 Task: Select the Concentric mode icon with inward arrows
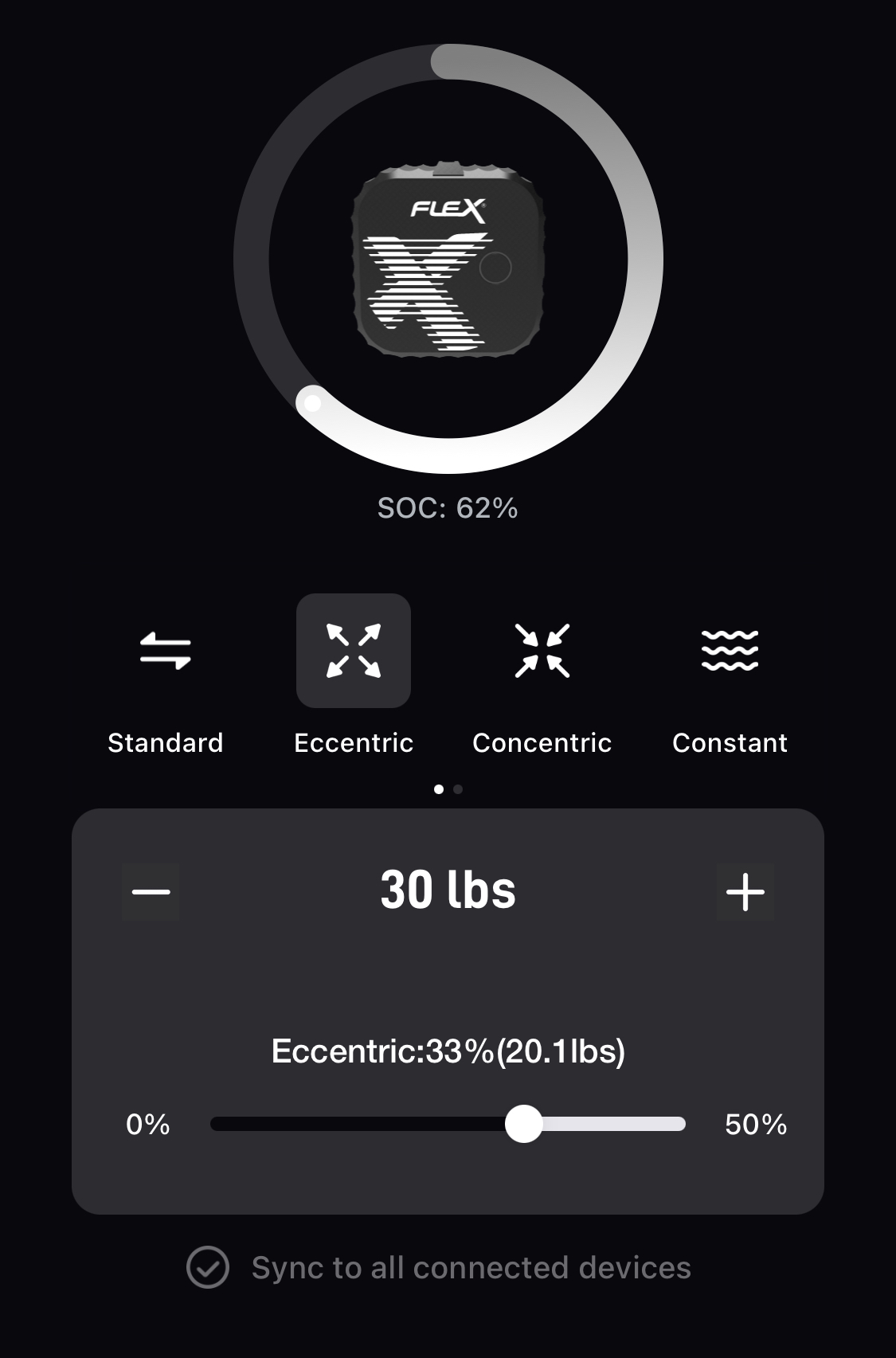pos(542,650)
